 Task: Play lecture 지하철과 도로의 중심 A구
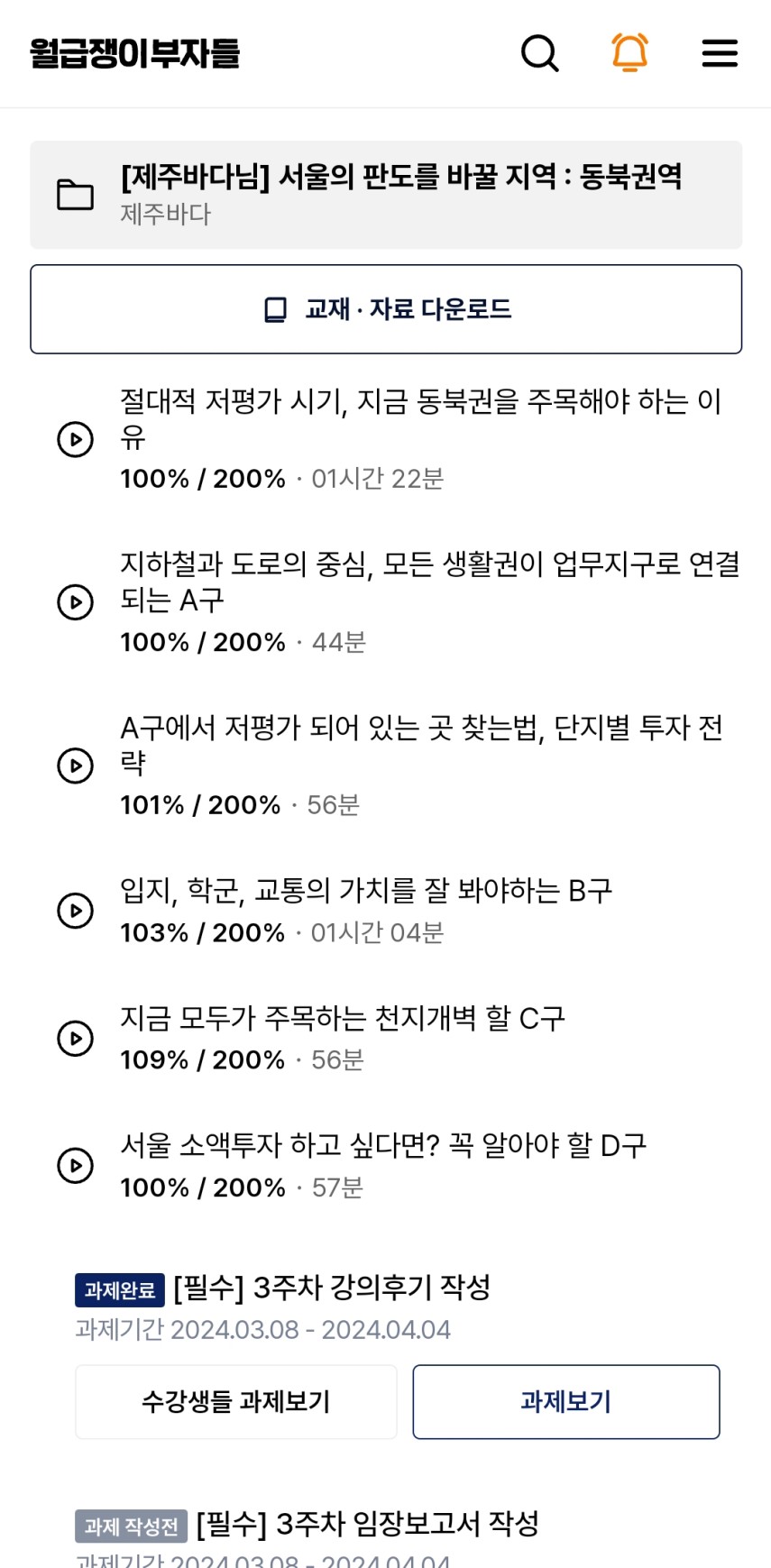(76, 602)
